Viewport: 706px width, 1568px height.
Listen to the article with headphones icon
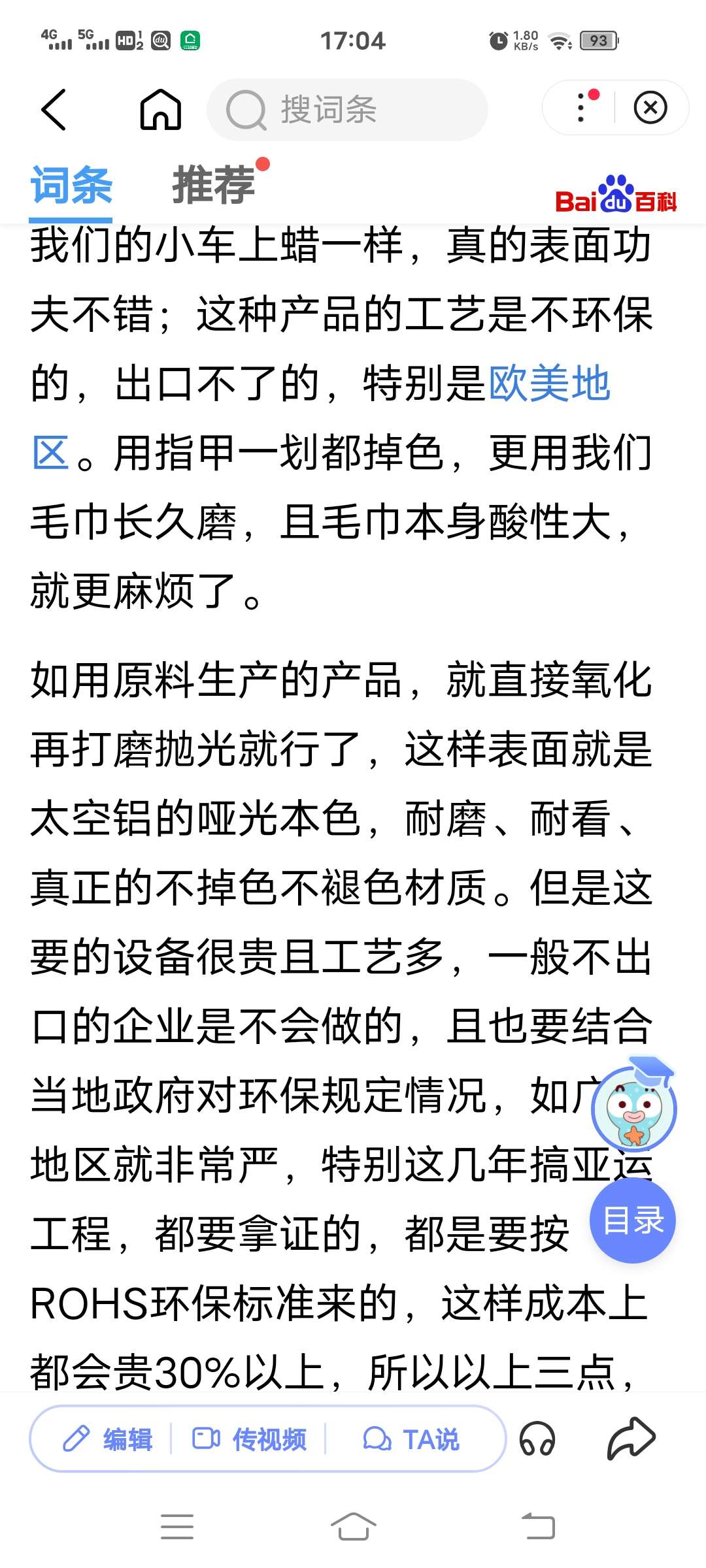click(x=537, y=1439)
